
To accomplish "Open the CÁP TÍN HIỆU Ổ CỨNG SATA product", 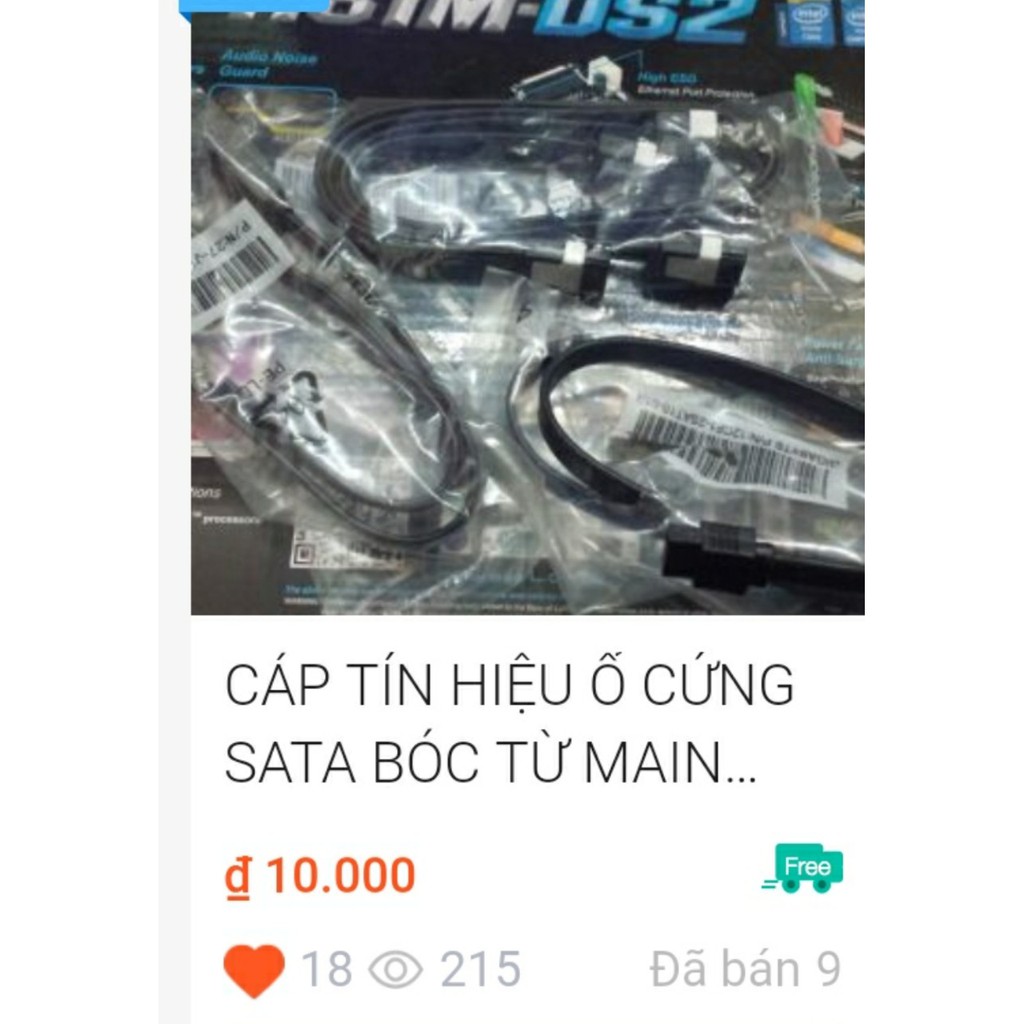I will pyautogui.click(x=509, y=723).
